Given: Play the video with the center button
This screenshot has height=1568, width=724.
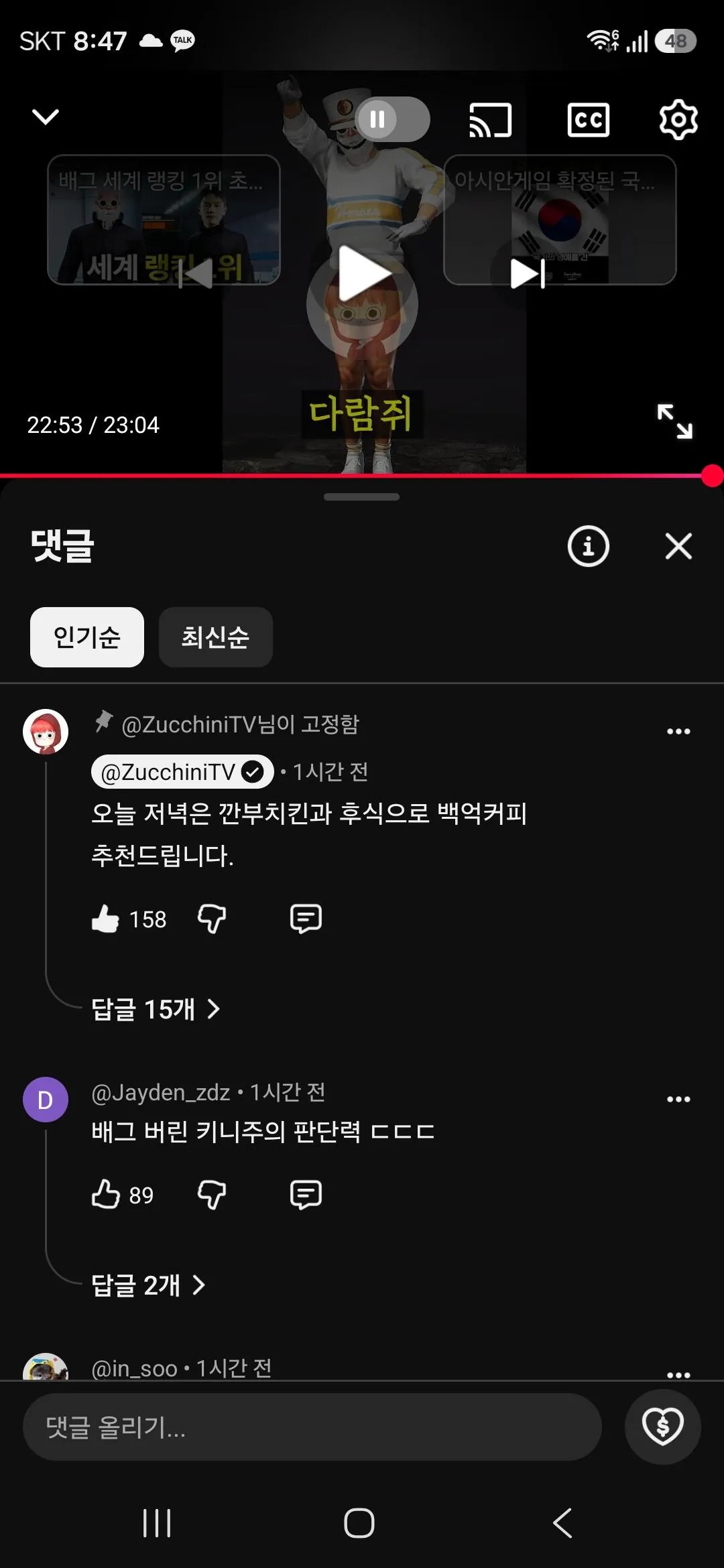Looking at the screenshot, I should click(x=362, y=273).
